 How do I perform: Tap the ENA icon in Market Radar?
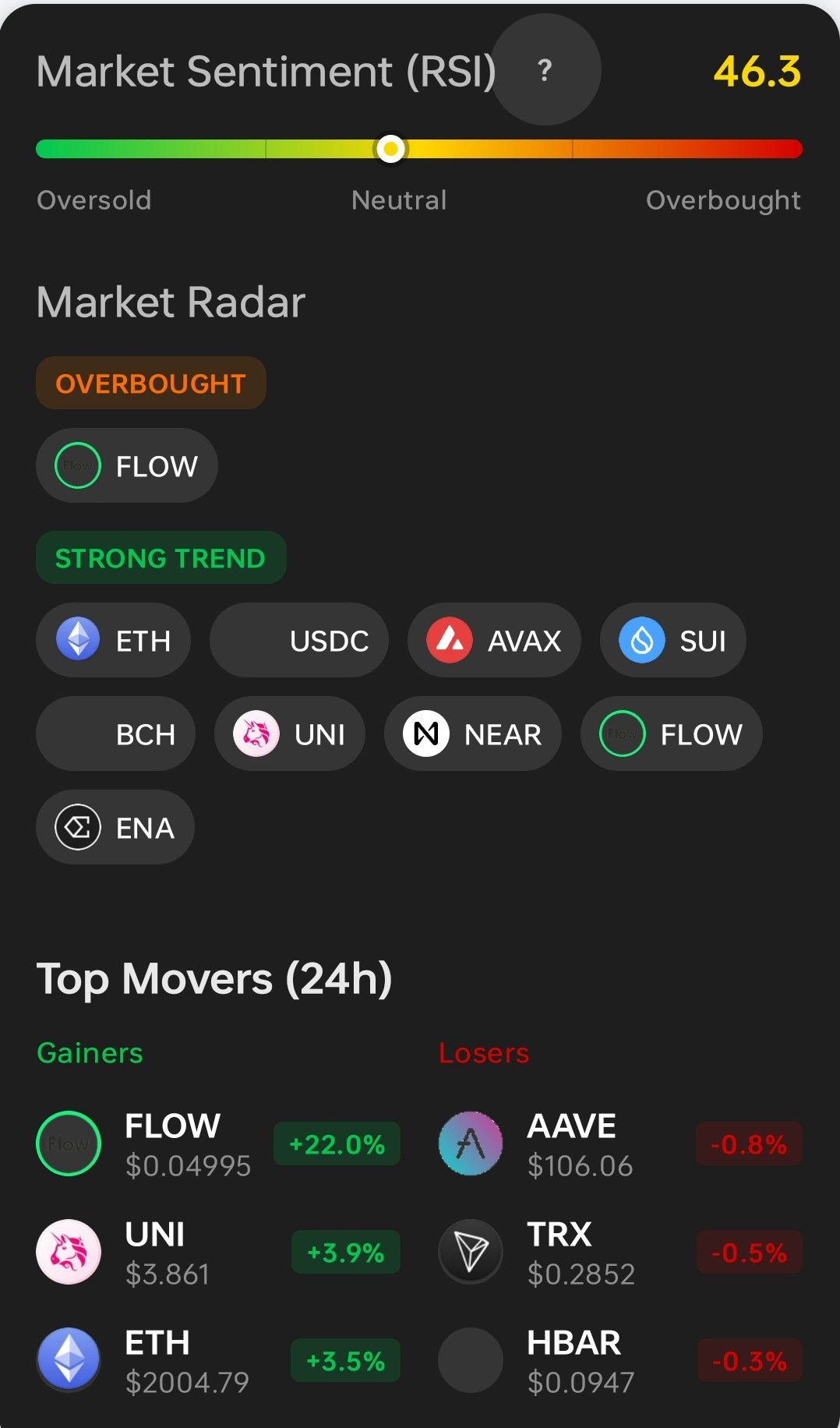(x=78, y=827)
